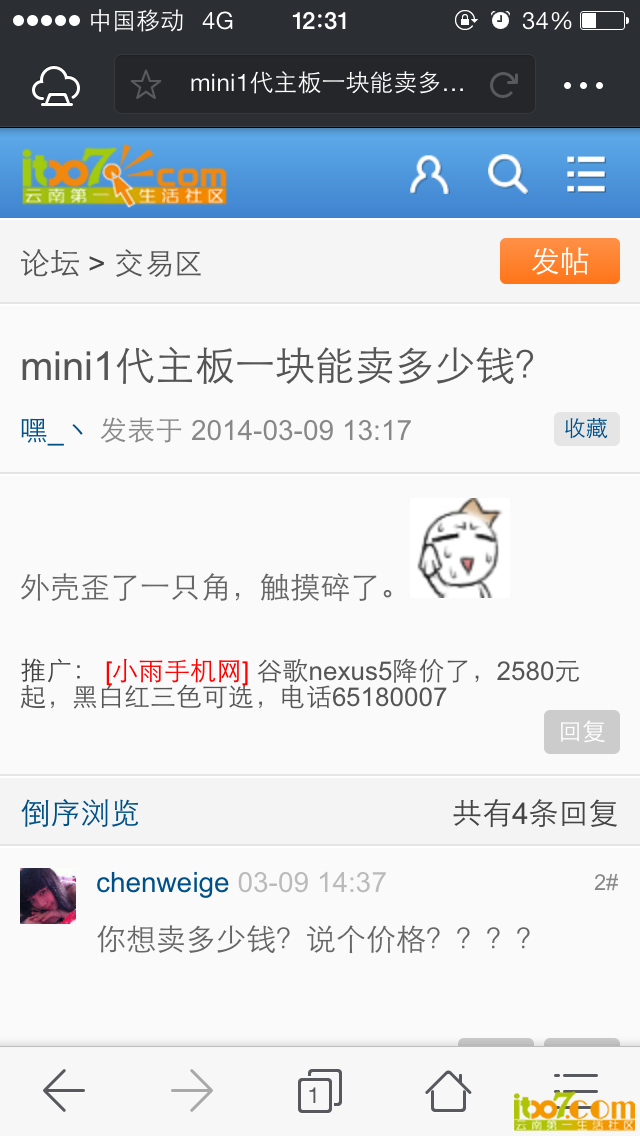The height and width of the screenshot is (1136, 640).
Task: Bookmark this page with the star icon
Action: coord(146,85)
